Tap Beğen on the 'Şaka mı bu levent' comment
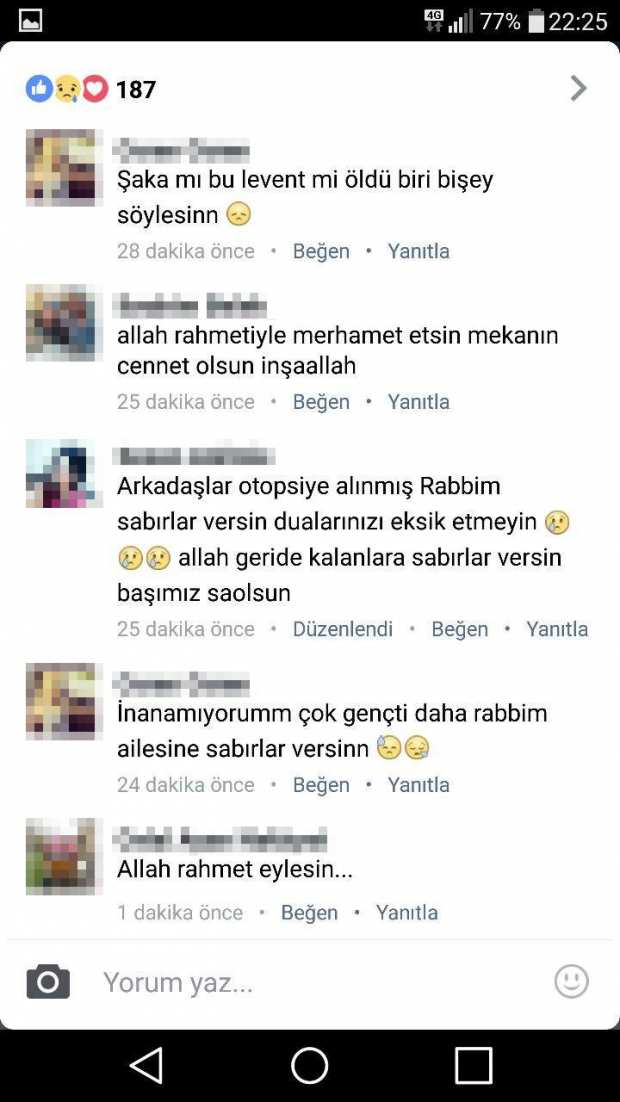Viewport: 620px width, 1102px height. 321,251
